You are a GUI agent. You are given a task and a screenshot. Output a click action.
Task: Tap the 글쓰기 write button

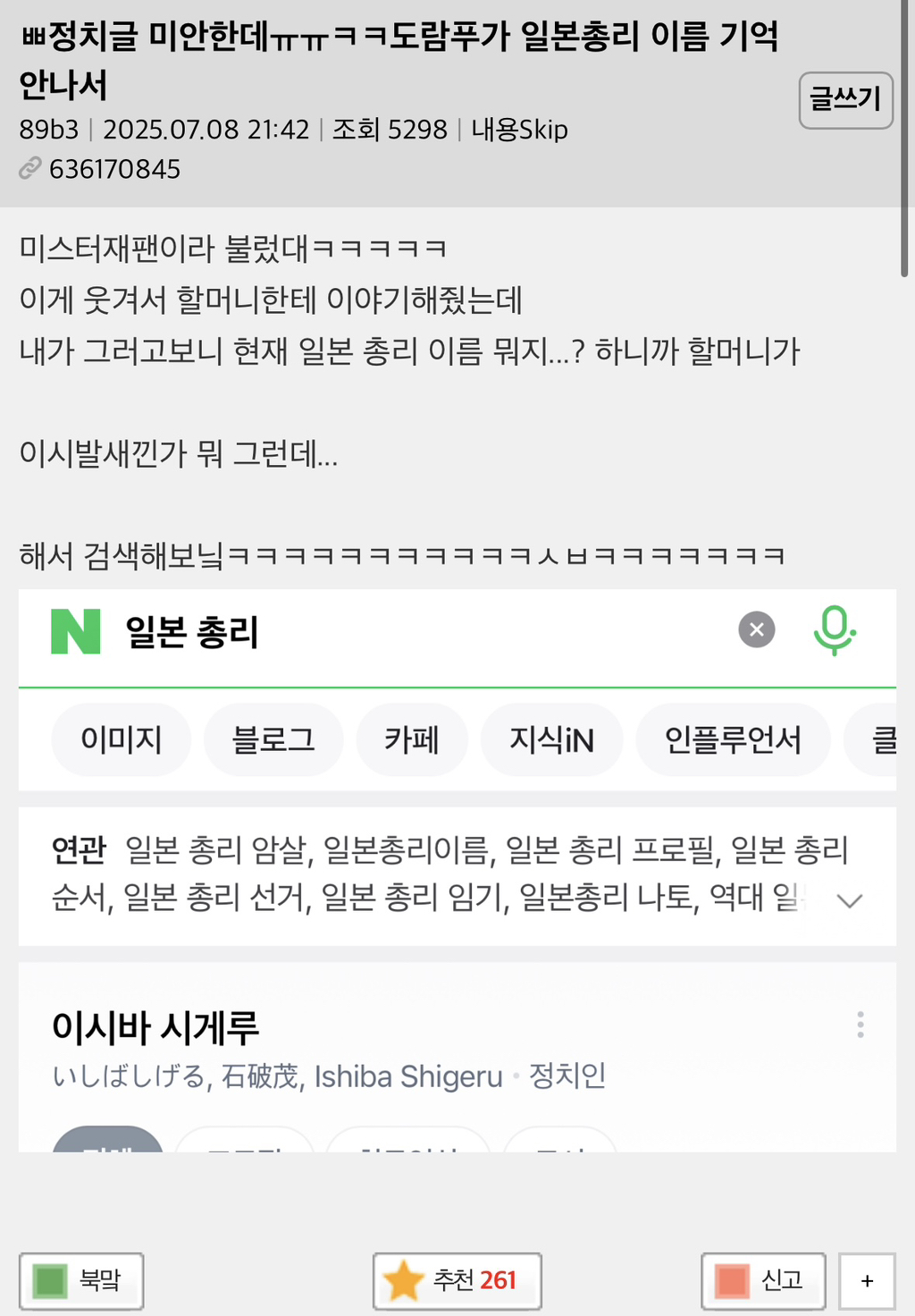click(x=845, y=100)
